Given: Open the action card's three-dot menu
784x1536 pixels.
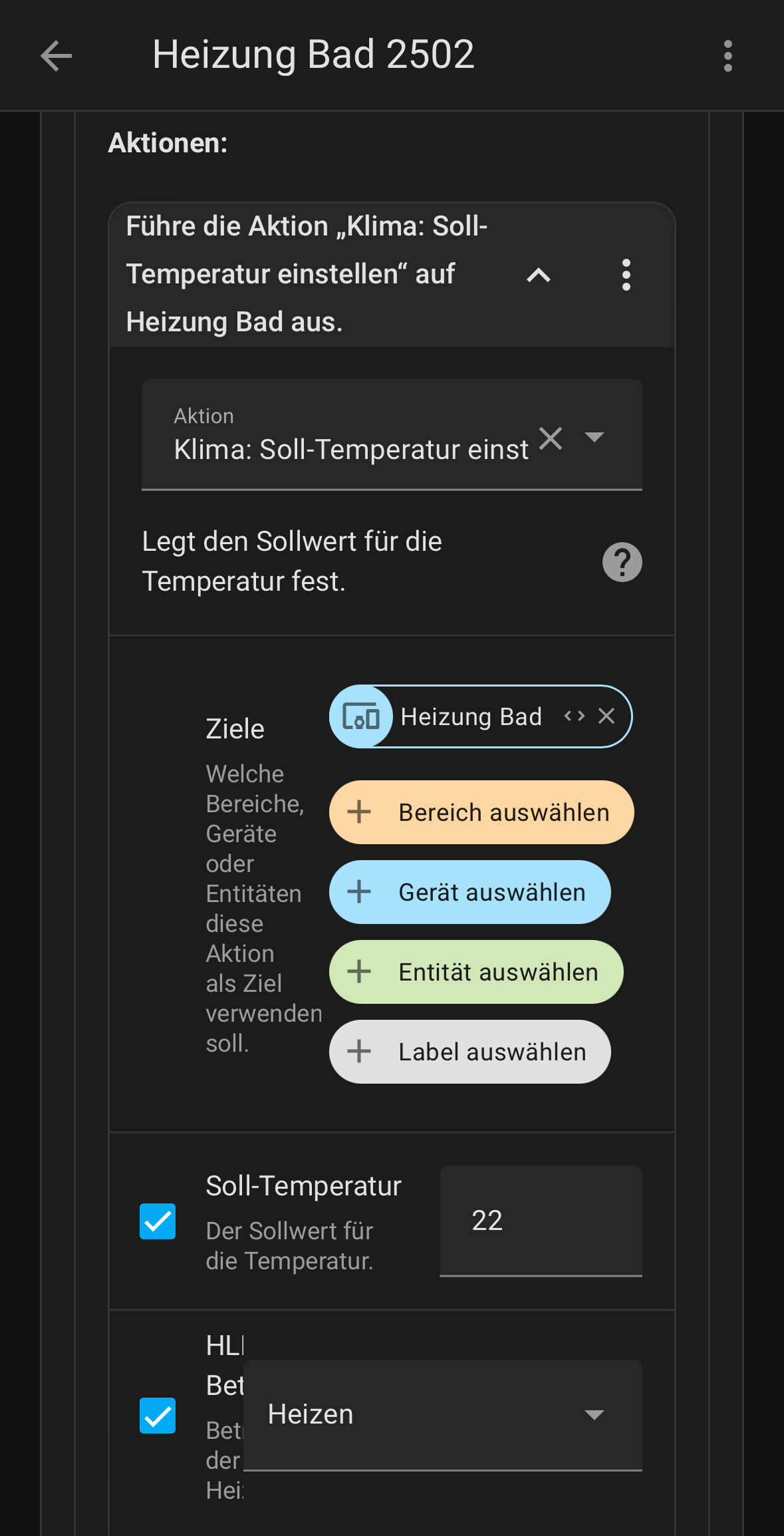Looking at the screenshot, I should (x=626, y=275).
